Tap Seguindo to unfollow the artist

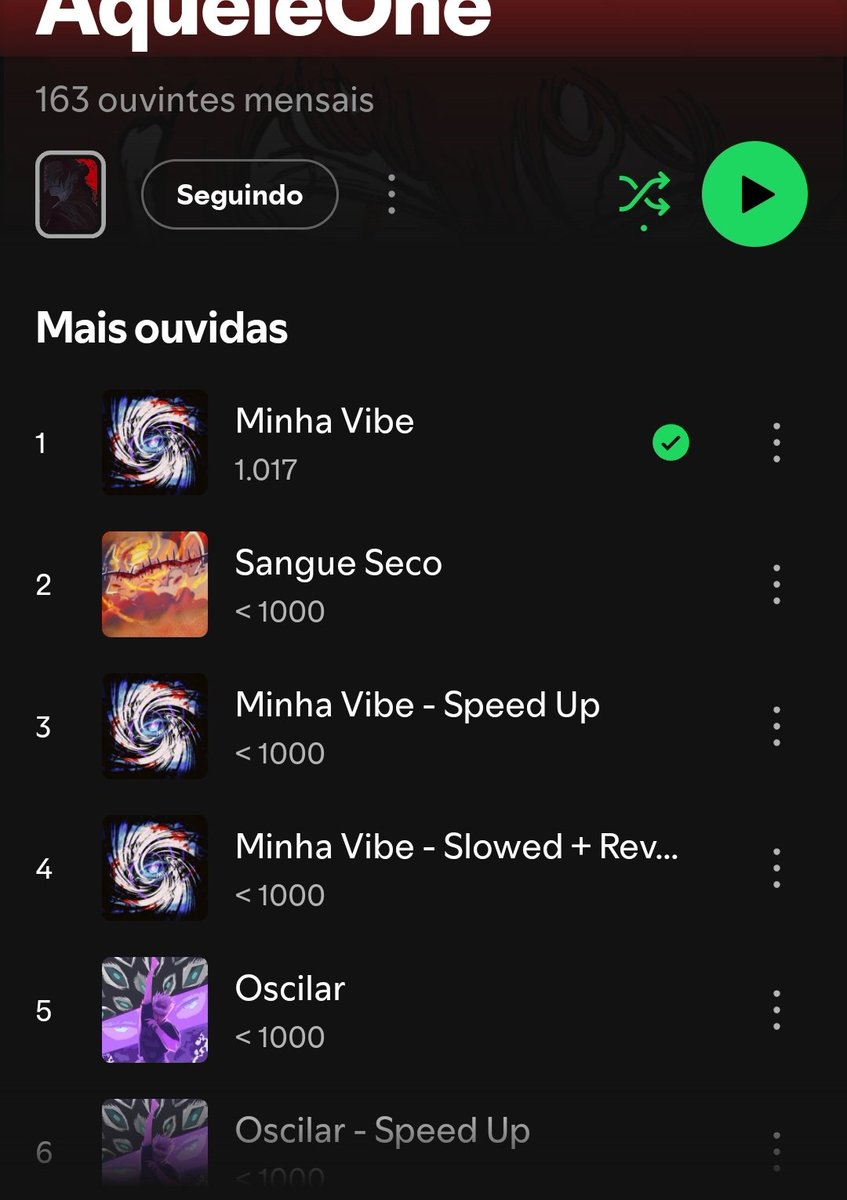[240, 195]
